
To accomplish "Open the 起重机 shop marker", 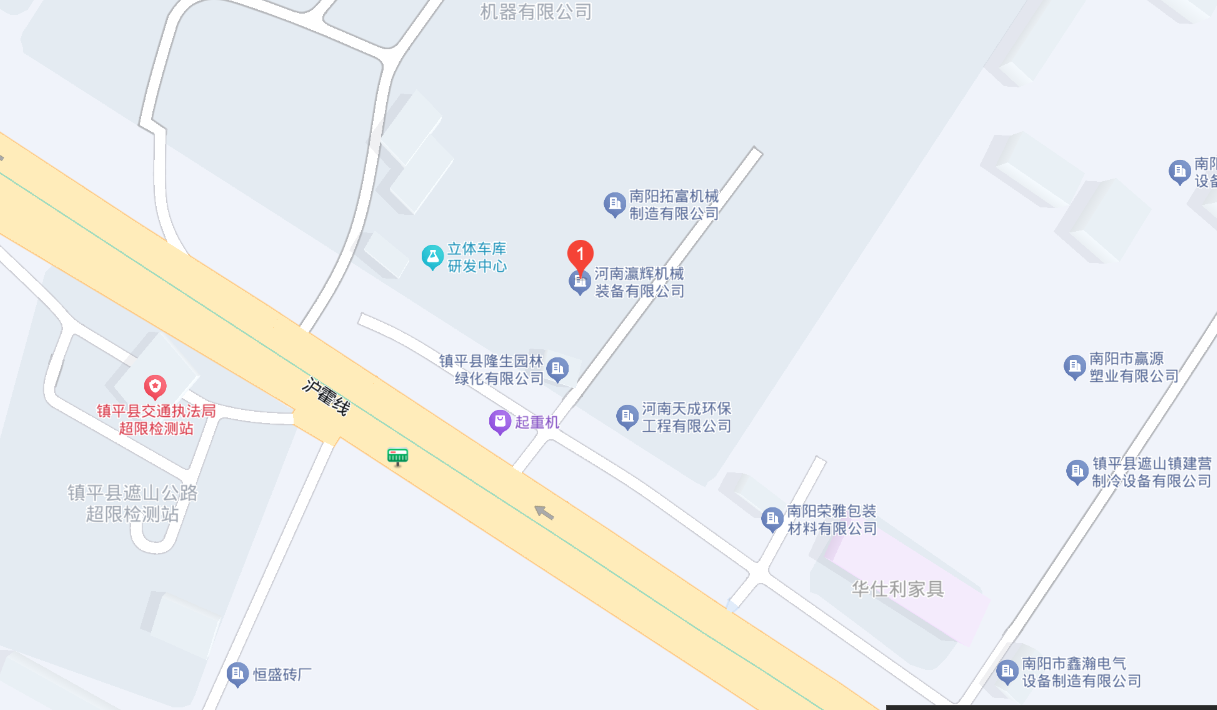I will [500, 422].
